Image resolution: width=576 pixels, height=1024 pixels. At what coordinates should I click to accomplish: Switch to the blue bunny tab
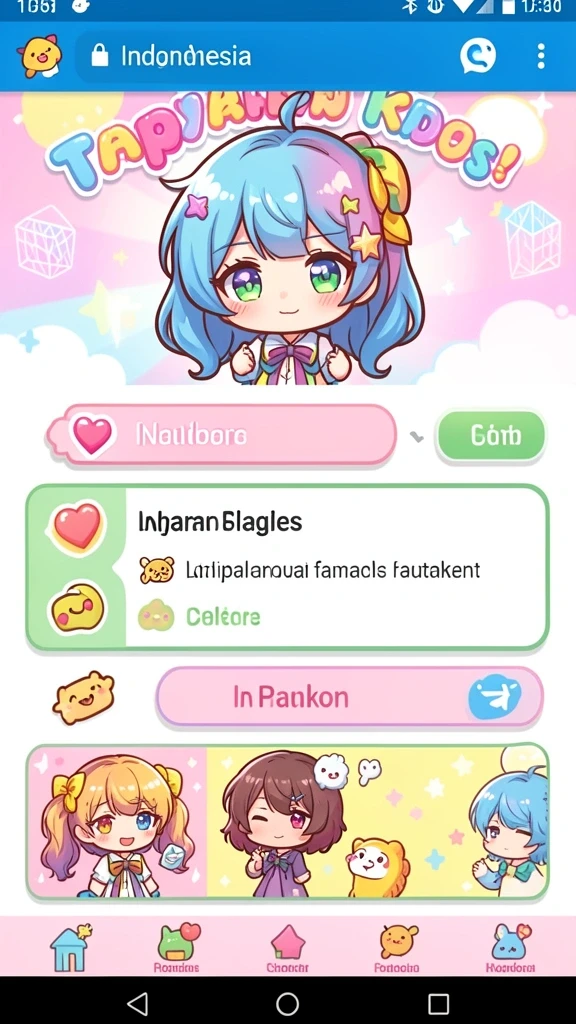[x=510, y=948]
